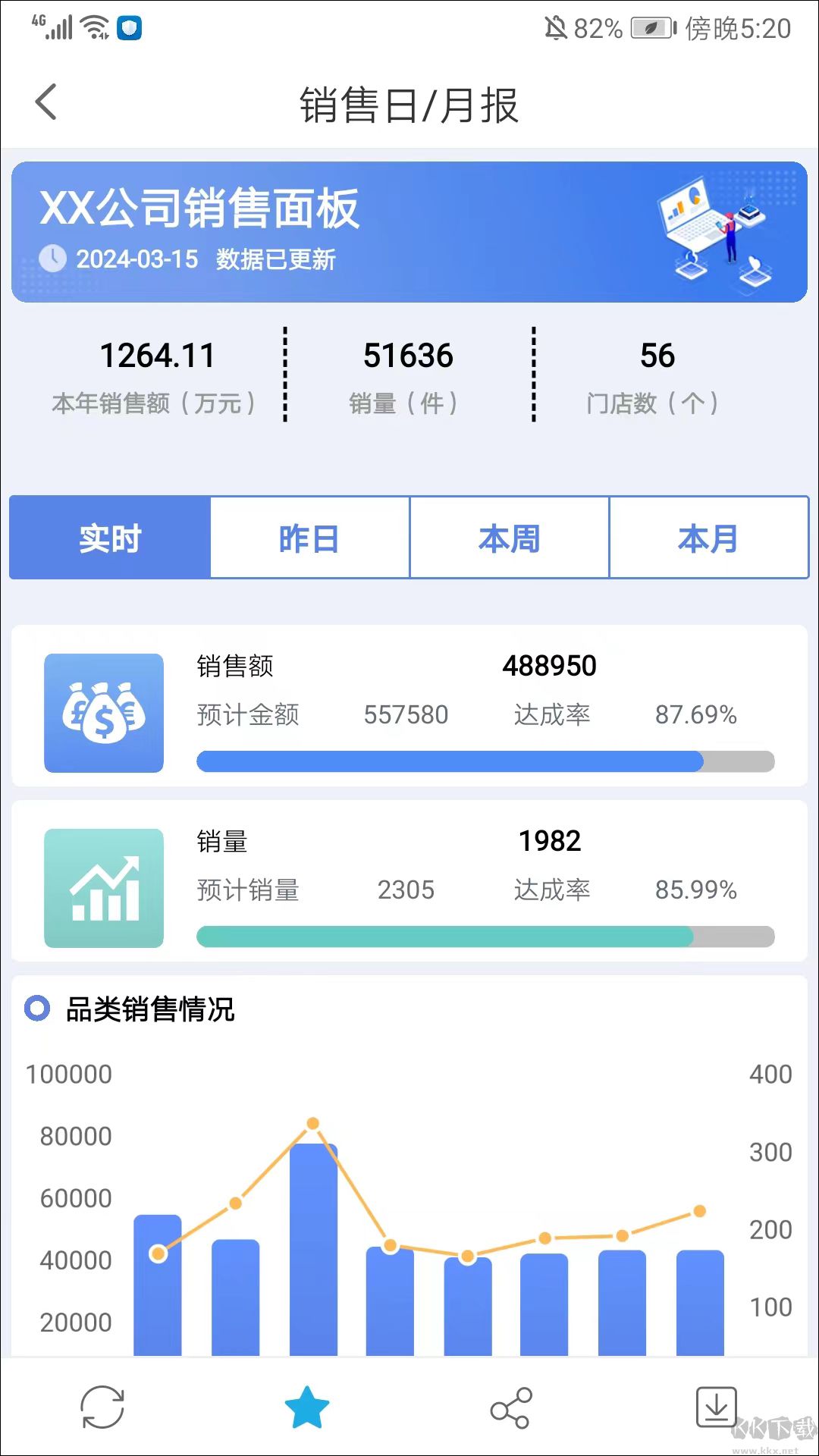Image resolution: width=819 pixels, height=1456 pixels.
Task: Tap the green growth chart 销量 icon
Action: [x=103, y=886]
